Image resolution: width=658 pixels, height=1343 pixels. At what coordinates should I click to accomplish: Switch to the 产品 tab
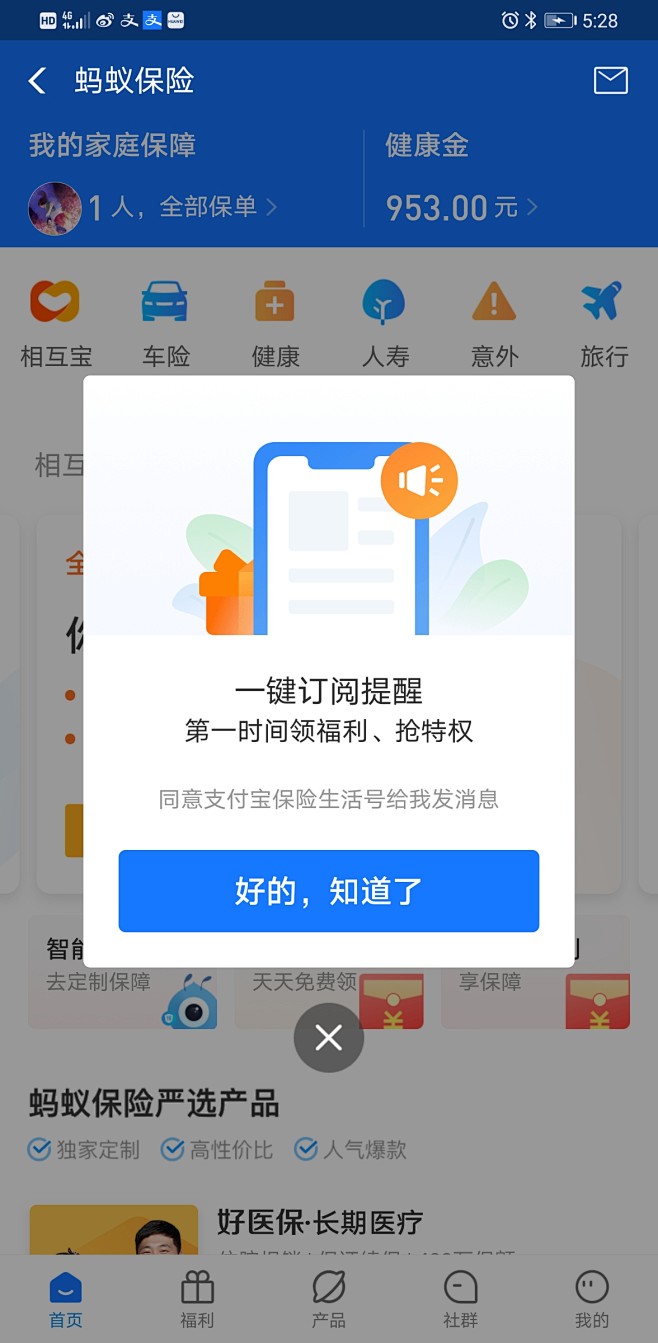click(328, 1299)
